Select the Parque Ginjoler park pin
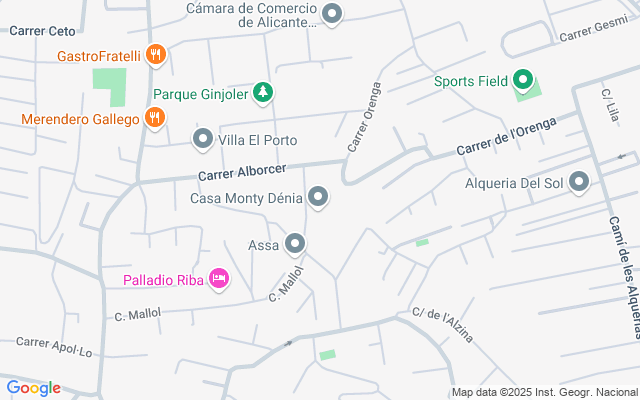Screen dimensions: 640x400 (x=262, y=93)
